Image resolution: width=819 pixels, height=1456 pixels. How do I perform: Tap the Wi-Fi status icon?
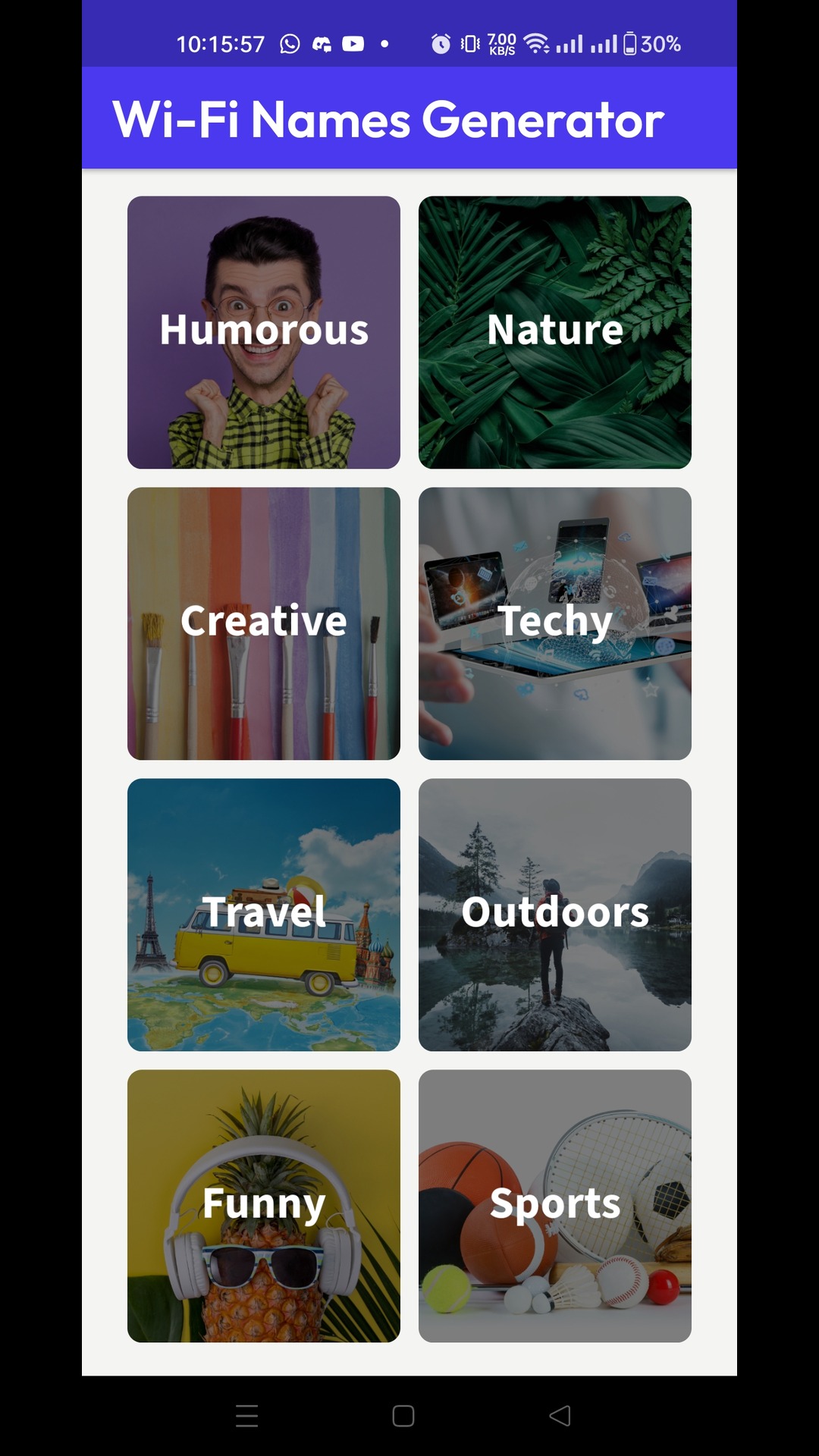(x=535, y=44)
